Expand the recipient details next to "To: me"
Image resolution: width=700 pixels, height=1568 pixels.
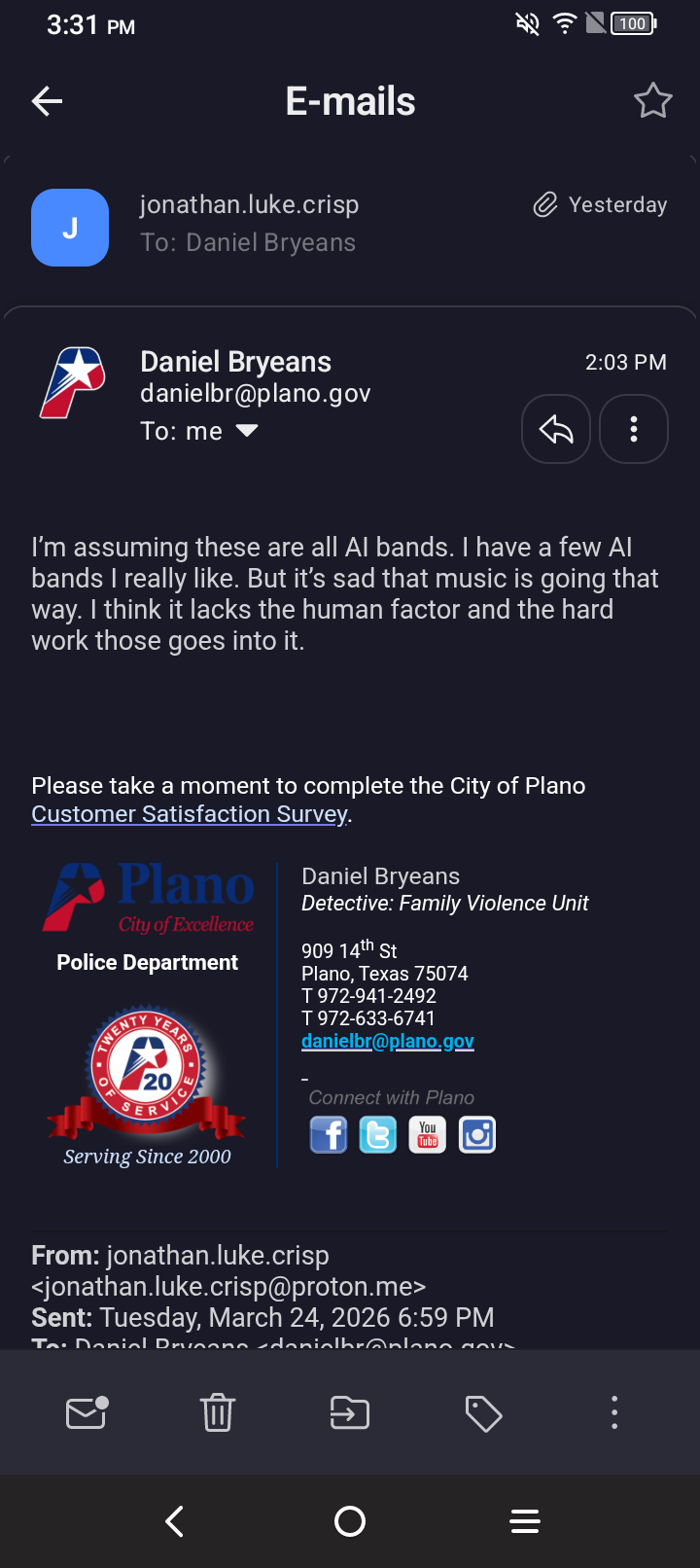(x=247, y=431)
